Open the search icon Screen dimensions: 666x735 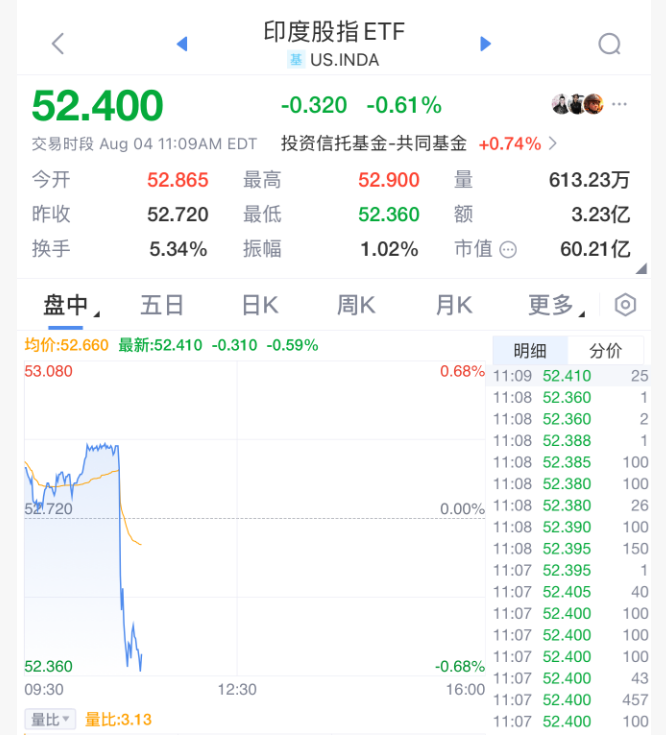[609, 44]
